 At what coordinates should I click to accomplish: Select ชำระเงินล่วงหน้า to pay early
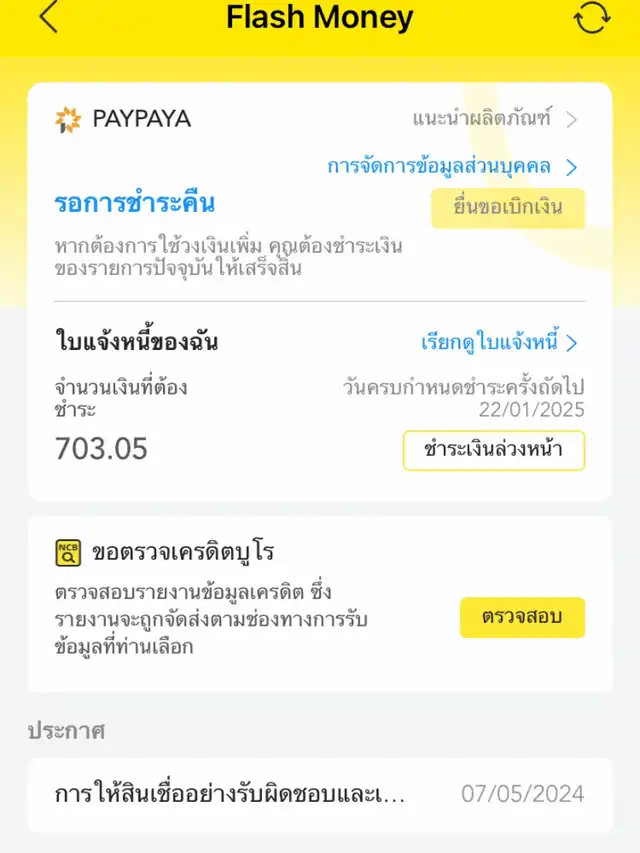[493, 450]
